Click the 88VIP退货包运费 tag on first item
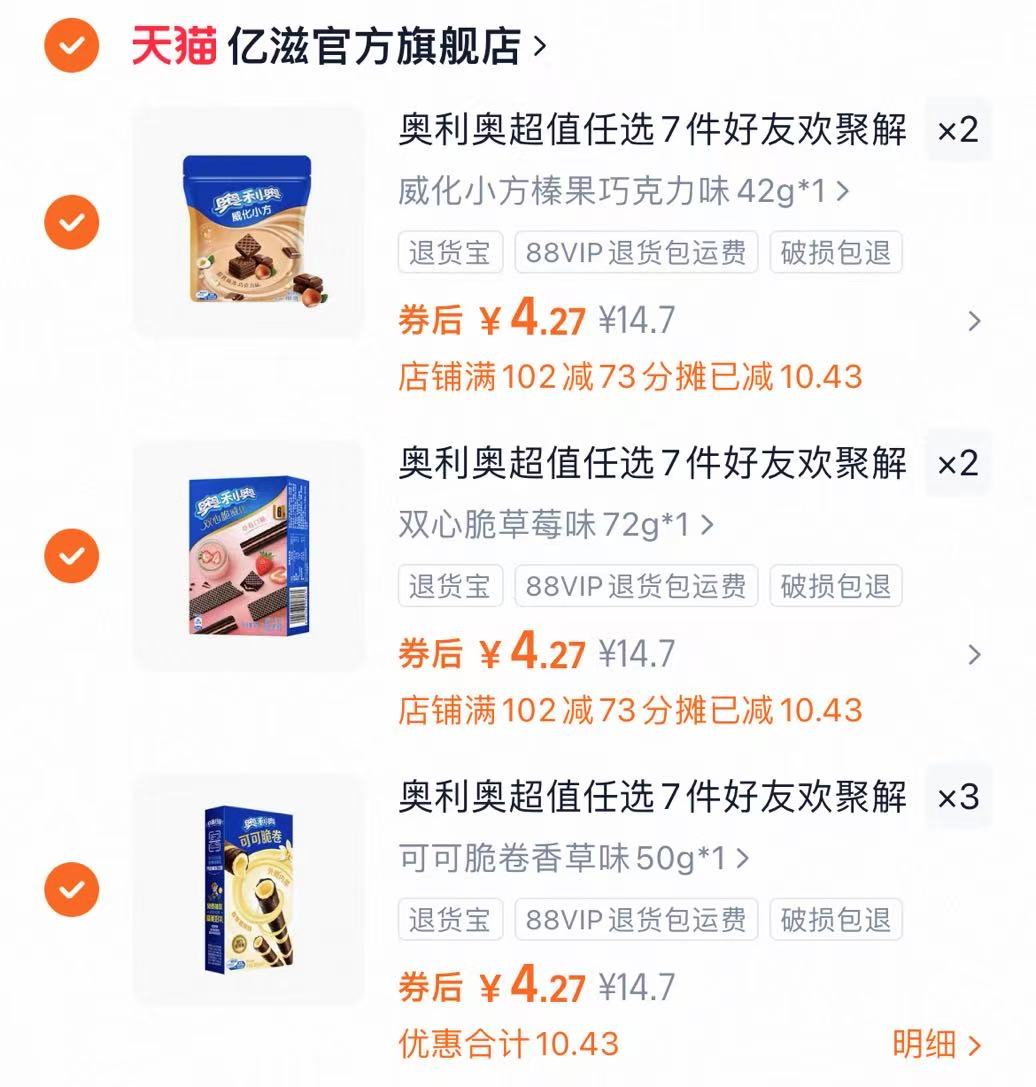The image size is (1036, 1087). tap(637, 253)
